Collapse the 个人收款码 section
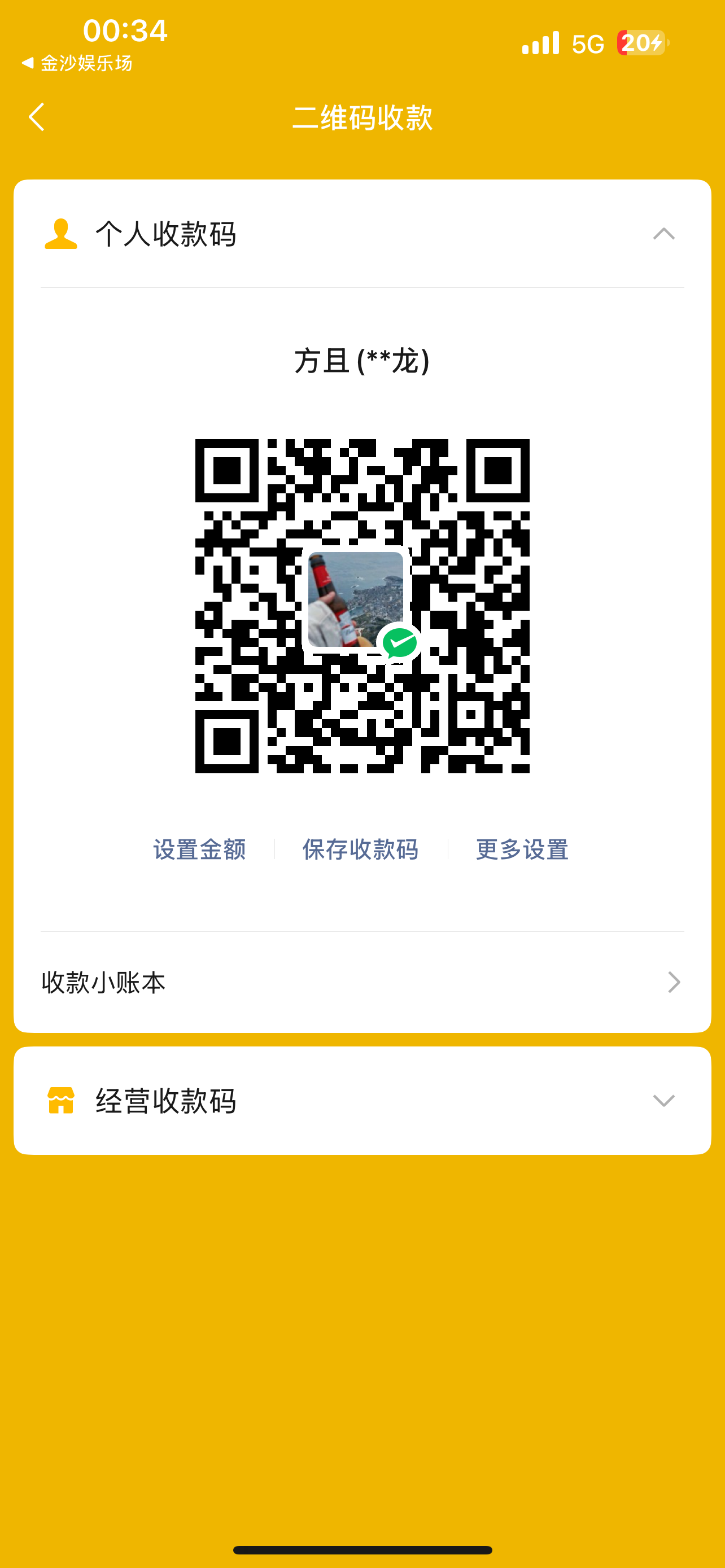725x1568 pixels. pos(663,234)
